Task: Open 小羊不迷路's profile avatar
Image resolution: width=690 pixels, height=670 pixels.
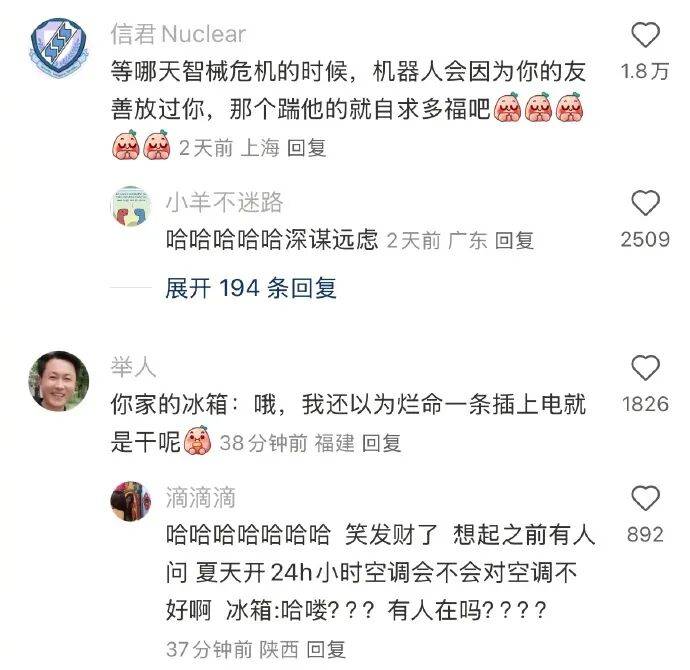Action: click(x=130, y=207)
